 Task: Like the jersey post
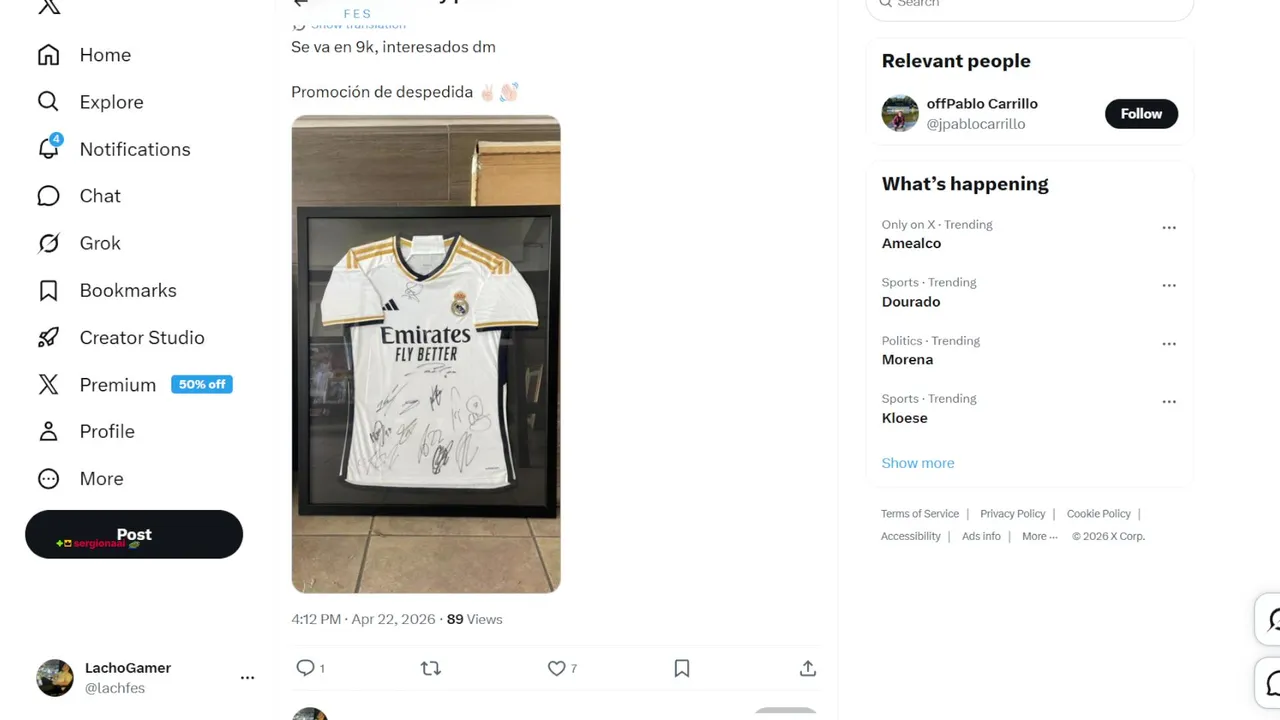pos(557,668)
